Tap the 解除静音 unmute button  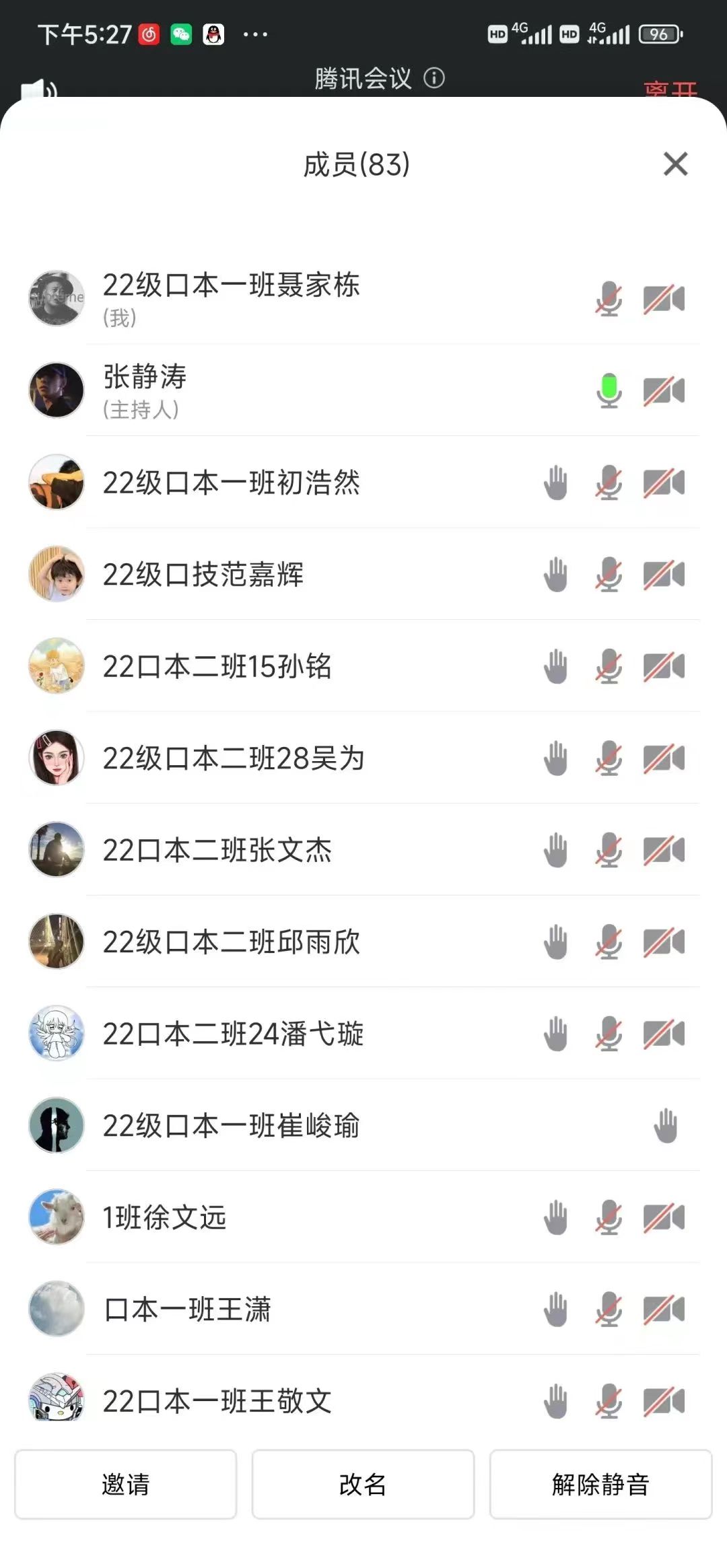(x=600, y=1485)
